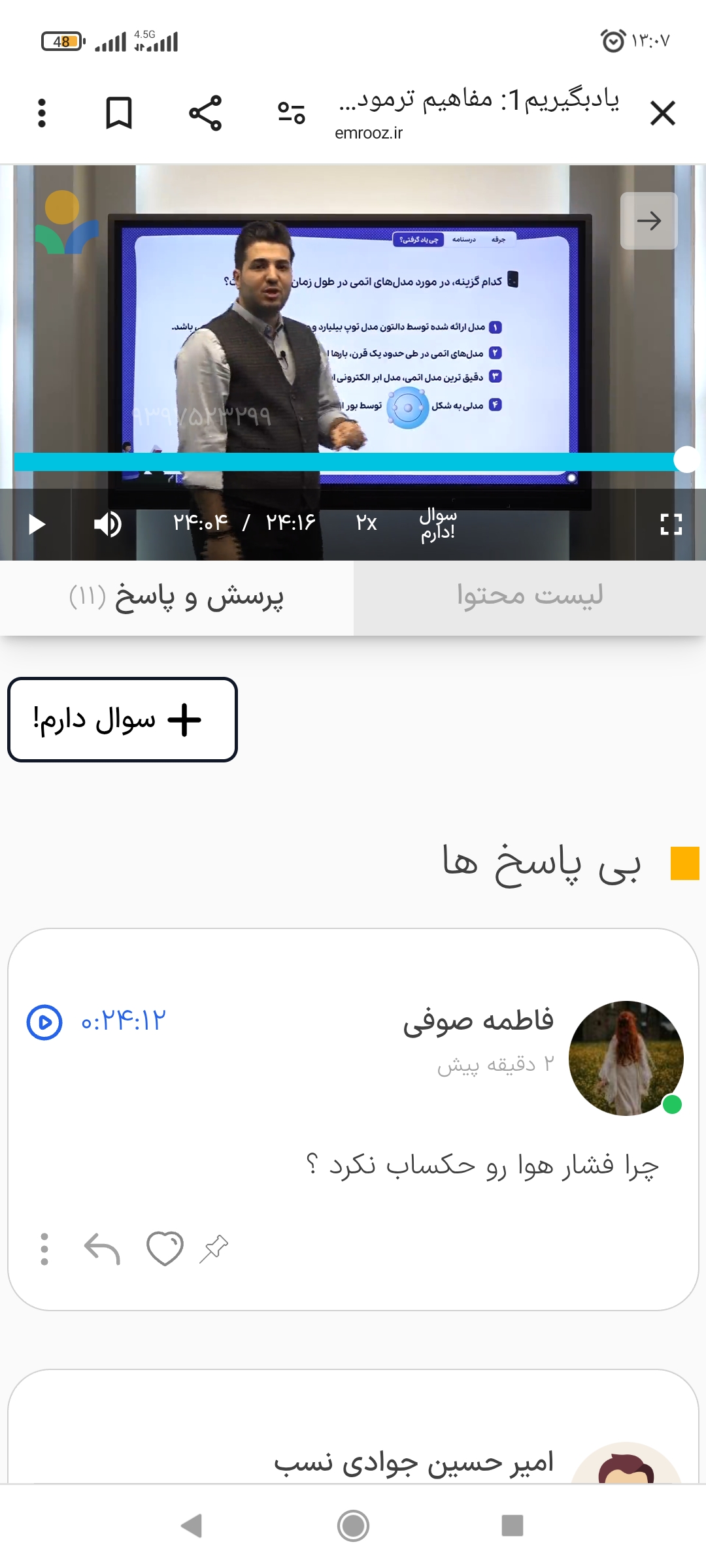Viewport: 706px width, 1568px height.
Task: Open more options on فاطمه صوفی's question
Action: pyautogui.click(x=44, y=1249)
